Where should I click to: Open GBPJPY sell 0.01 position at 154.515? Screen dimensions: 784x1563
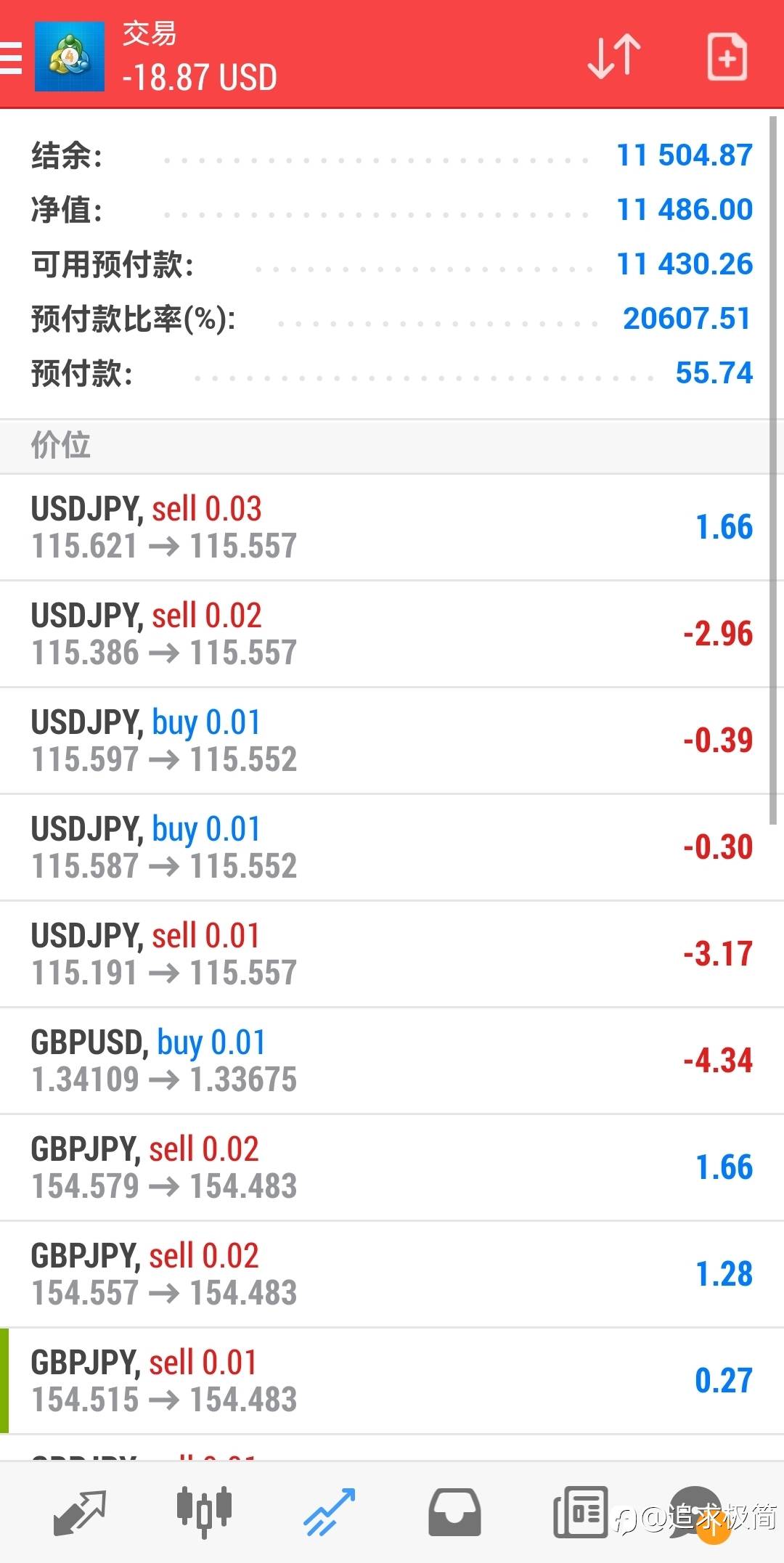click(392, 1381)
